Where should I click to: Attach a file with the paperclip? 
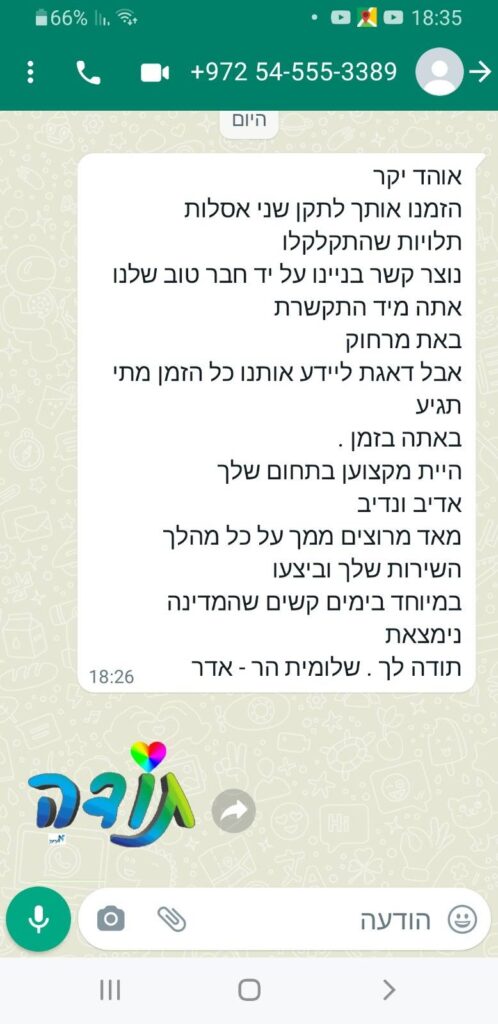[x=172, y=920]
